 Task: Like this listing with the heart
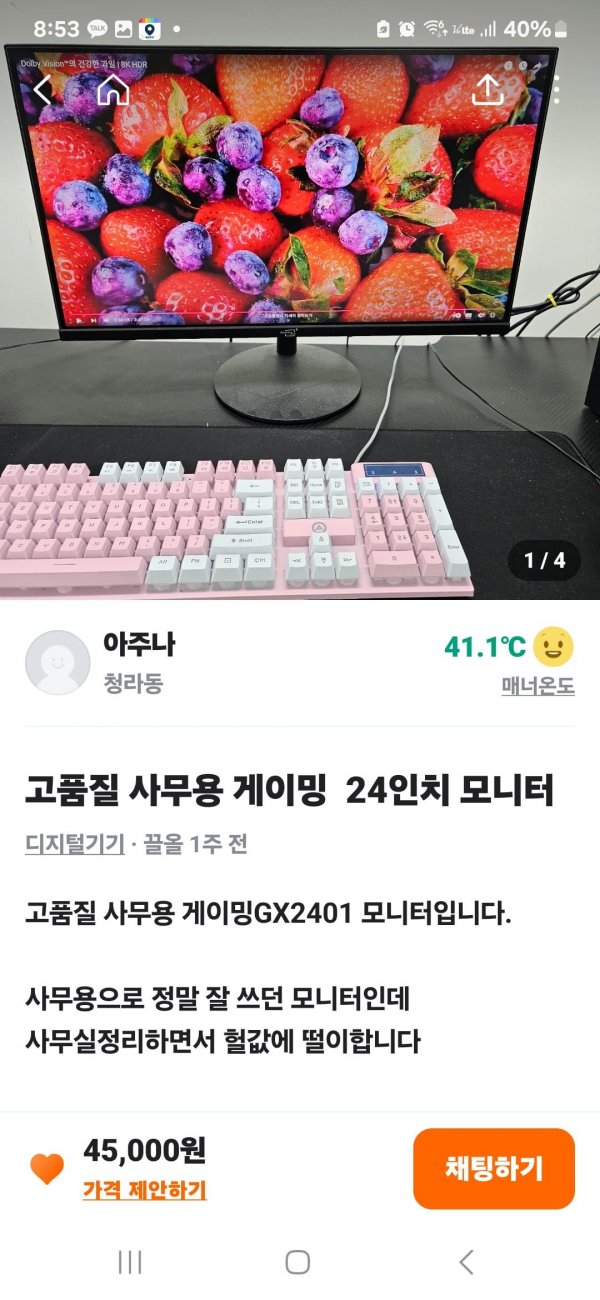[x=46, y=1168]
